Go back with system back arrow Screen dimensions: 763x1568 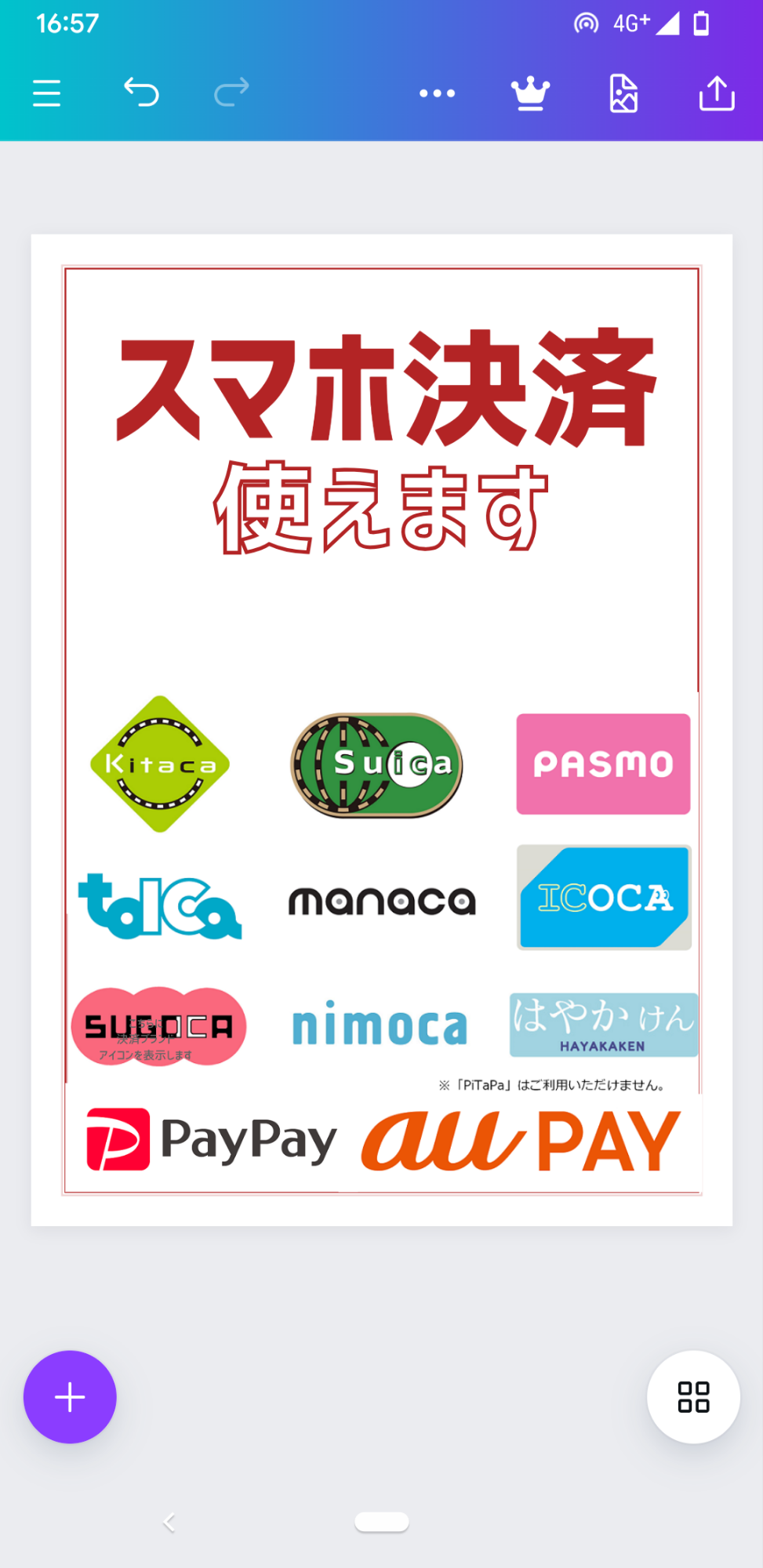click(x=169, y=1522)
